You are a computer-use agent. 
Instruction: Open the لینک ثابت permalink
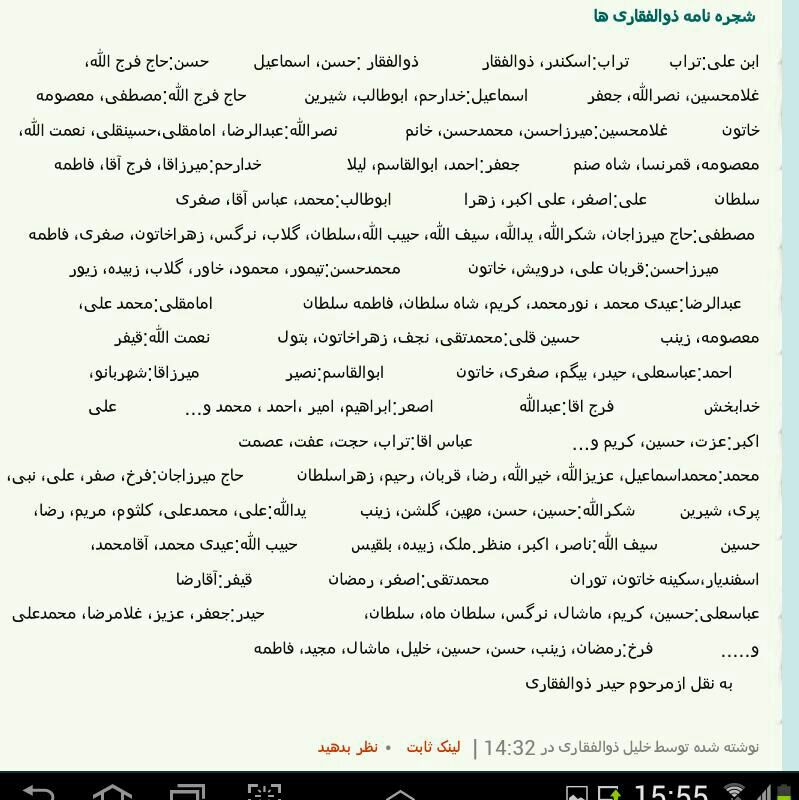[433, 747]
